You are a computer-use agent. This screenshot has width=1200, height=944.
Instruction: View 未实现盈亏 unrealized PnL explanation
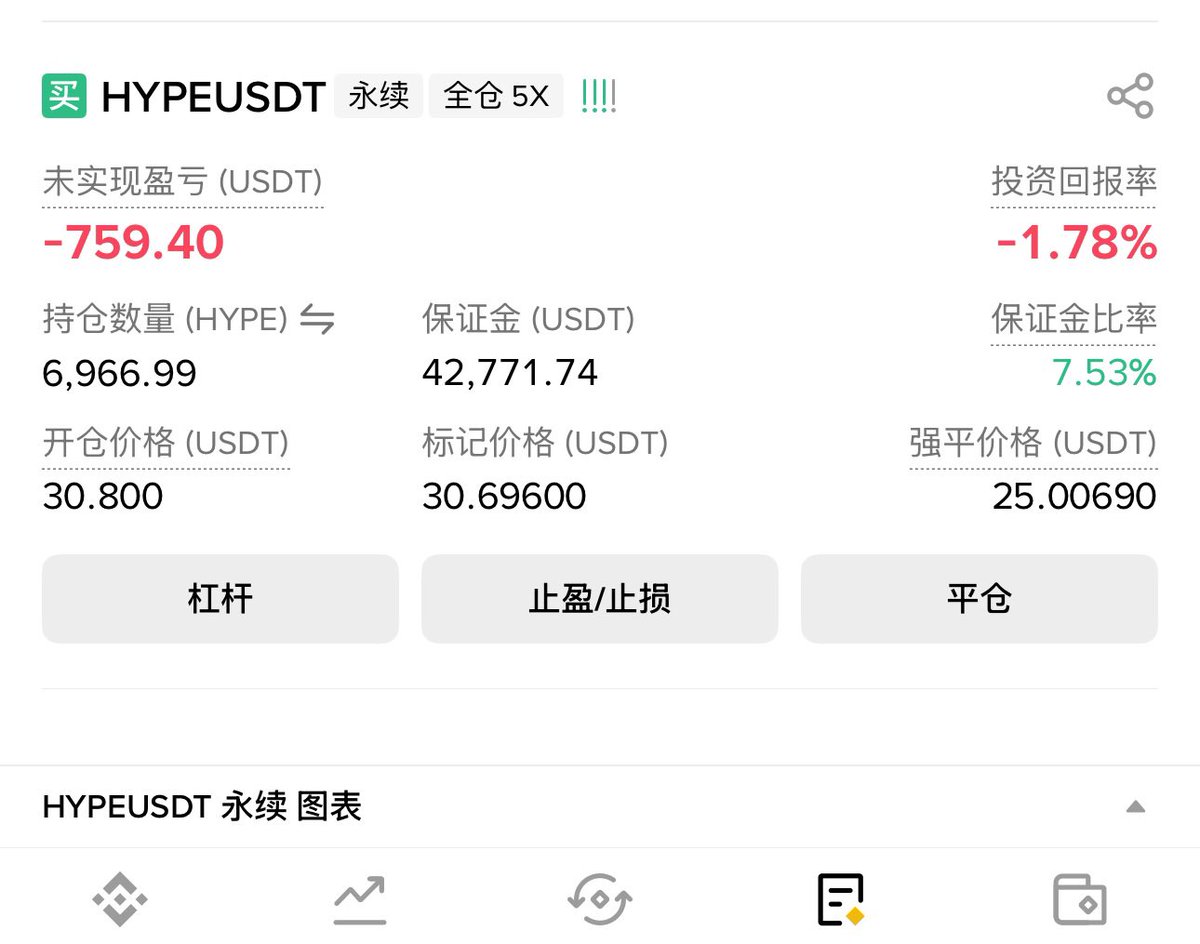pos(182,183)
